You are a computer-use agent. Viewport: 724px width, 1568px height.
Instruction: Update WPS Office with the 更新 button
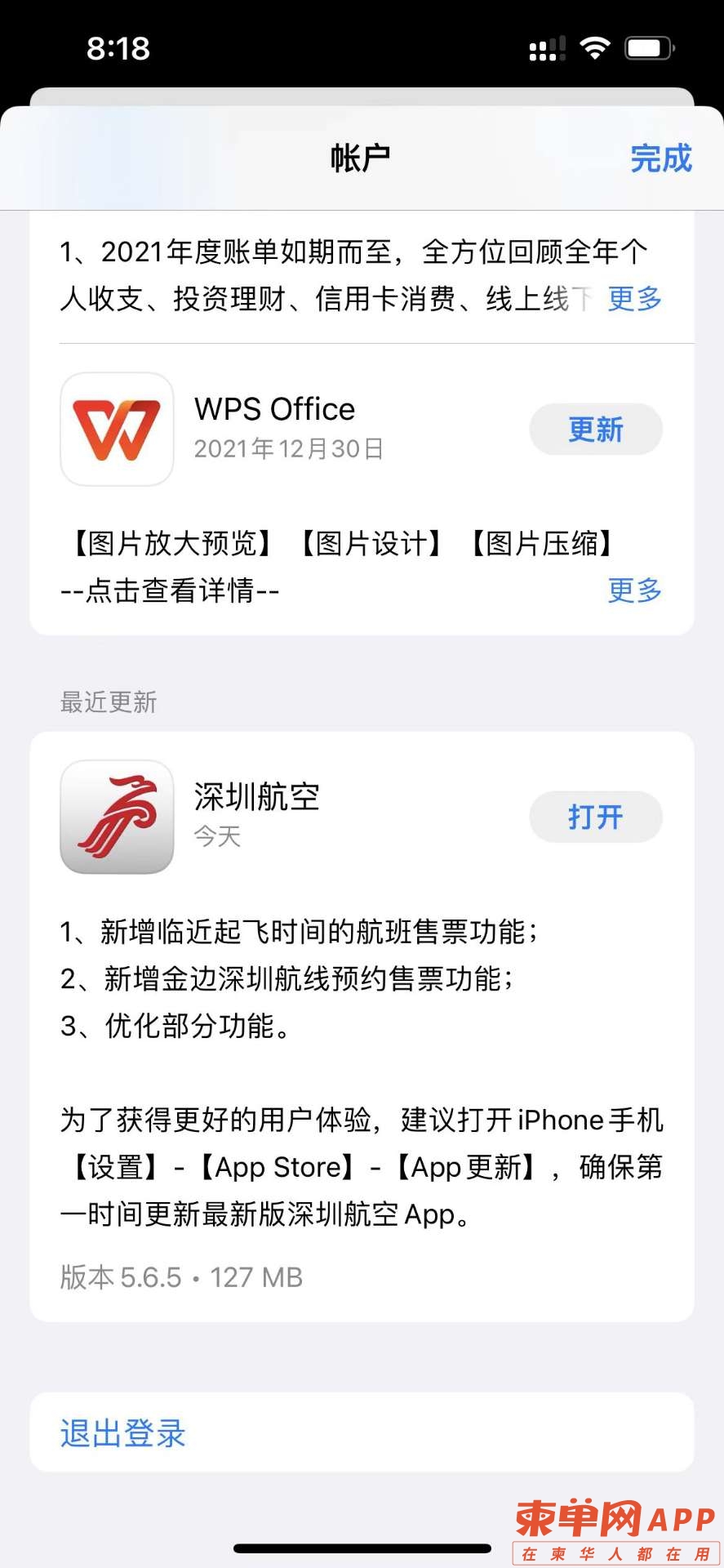595,430
